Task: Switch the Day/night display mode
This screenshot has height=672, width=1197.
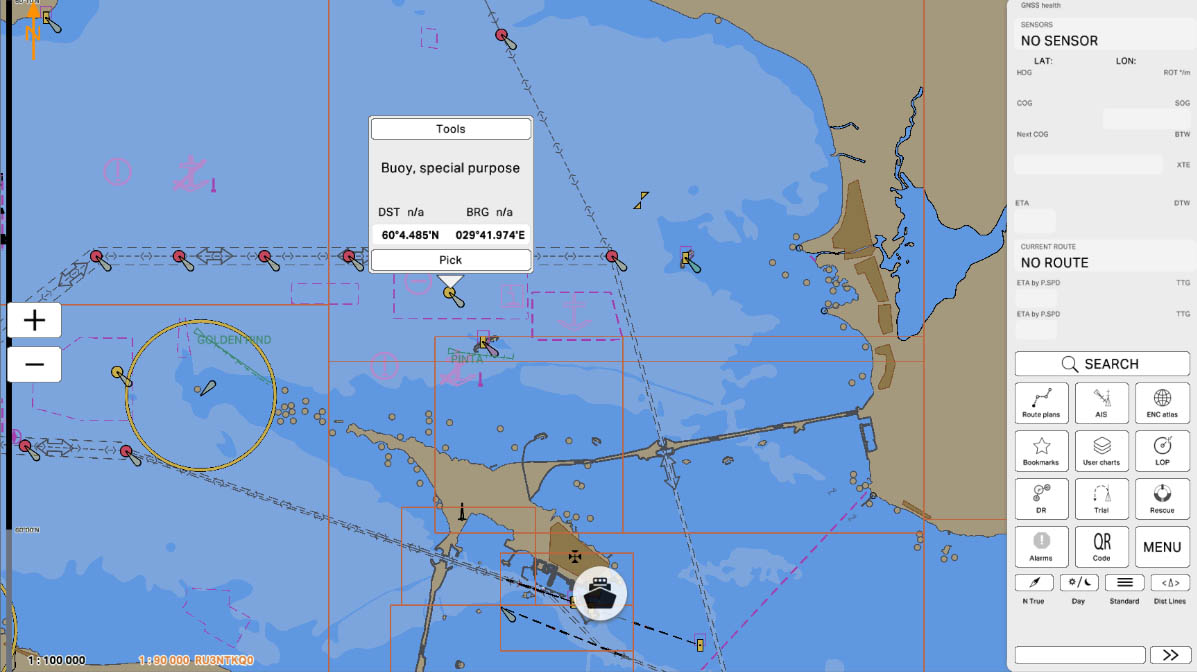Action: (1079, 583)
